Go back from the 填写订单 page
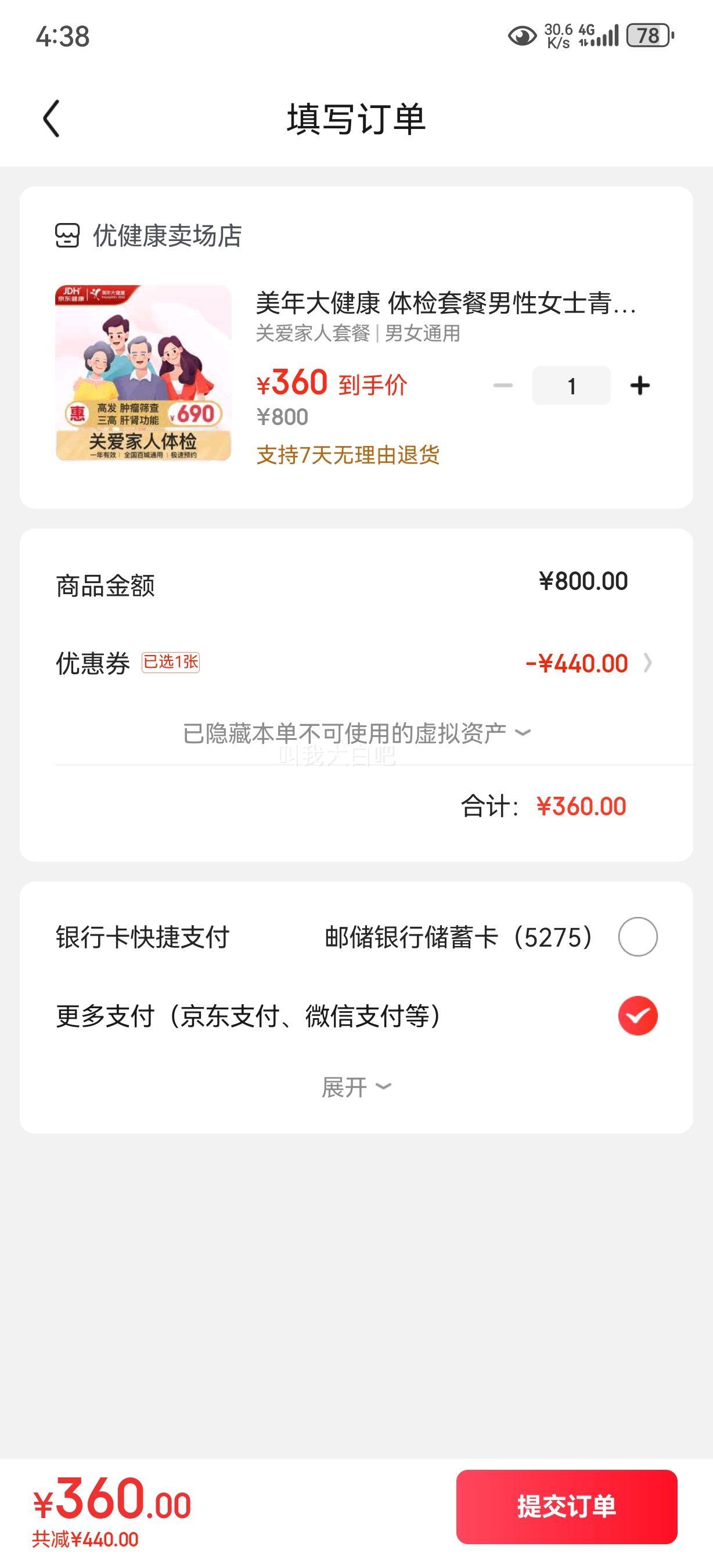The image size is (713, 1568). 52,118
